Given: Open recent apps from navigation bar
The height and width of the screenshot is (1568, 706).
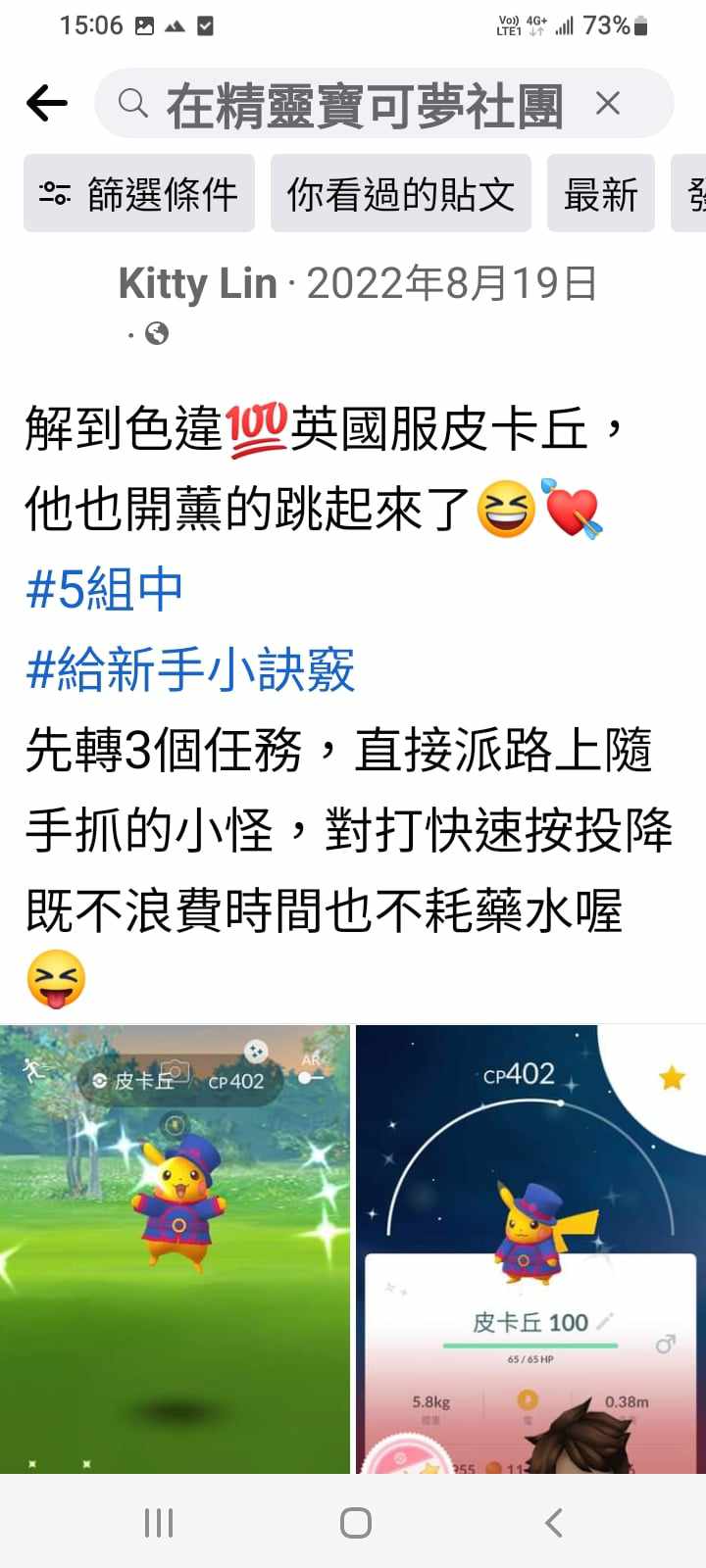Looking at the screenshot, I should (159, 1523).
